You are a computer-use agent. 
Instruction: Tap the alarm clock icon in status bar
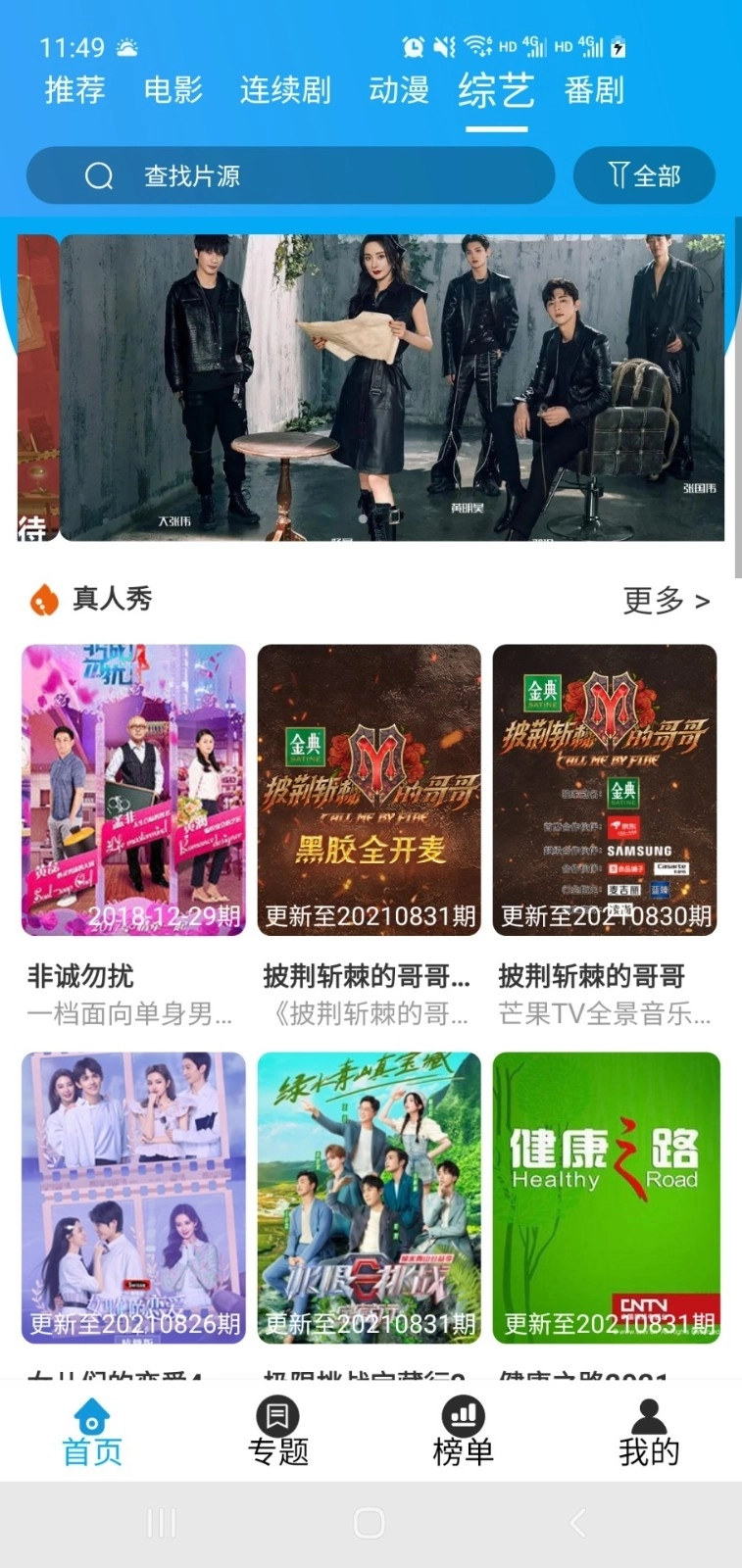tap(413, 46)
